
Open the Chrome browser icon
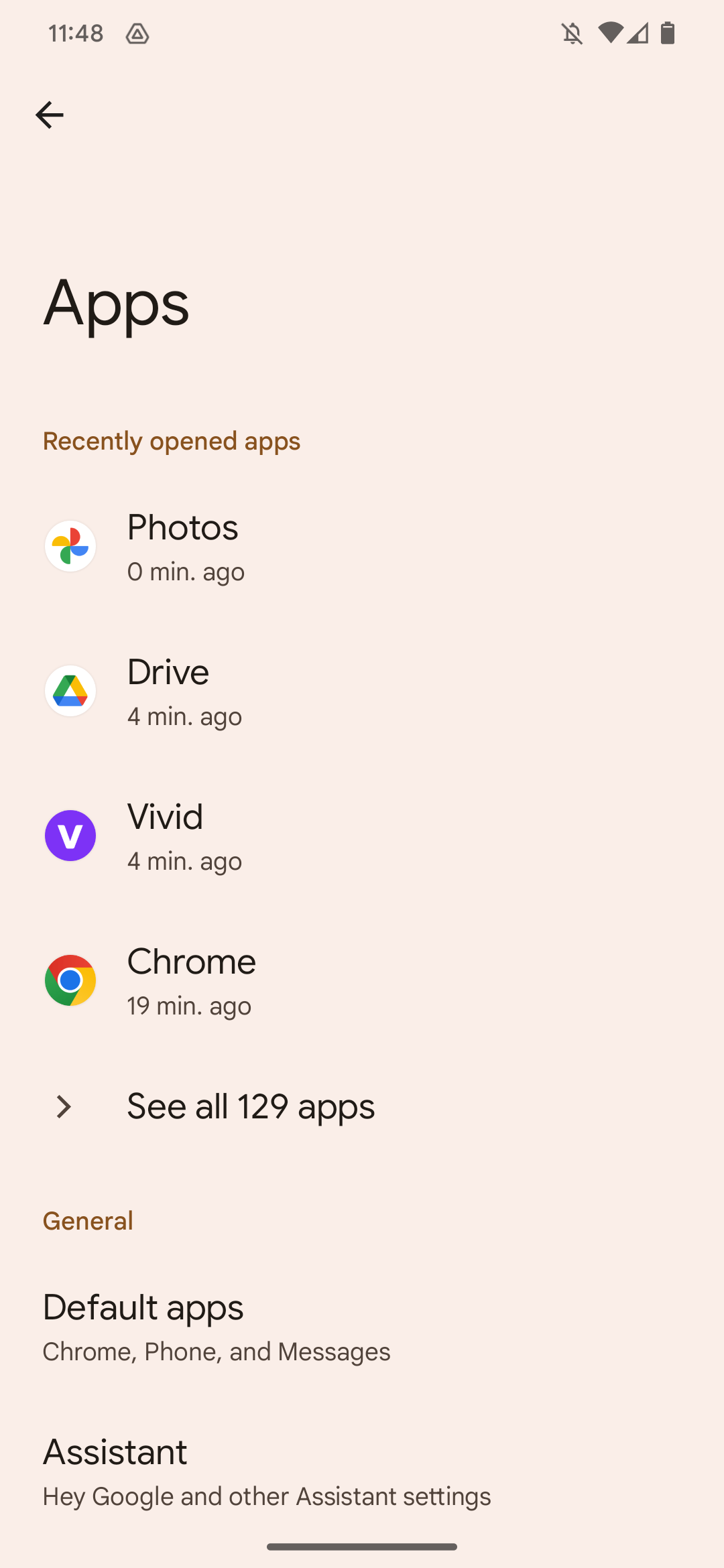point(70,980)
